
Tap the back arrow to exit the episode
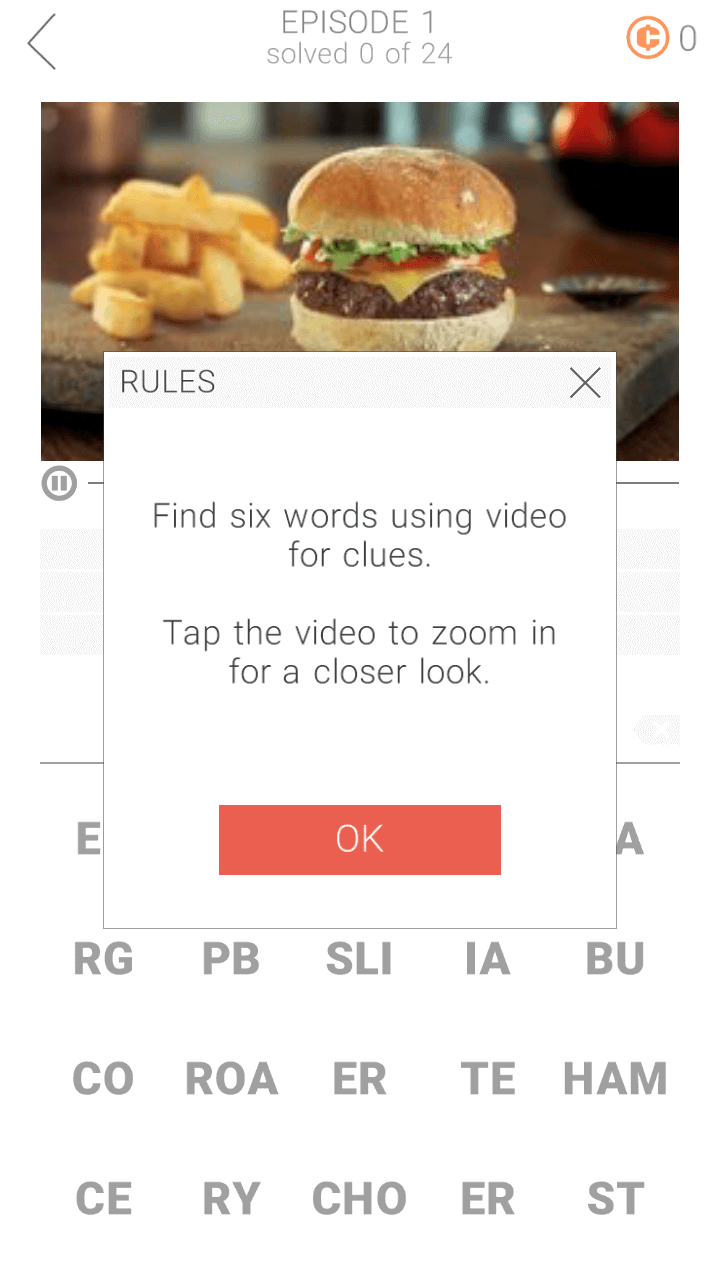[40, 42]
